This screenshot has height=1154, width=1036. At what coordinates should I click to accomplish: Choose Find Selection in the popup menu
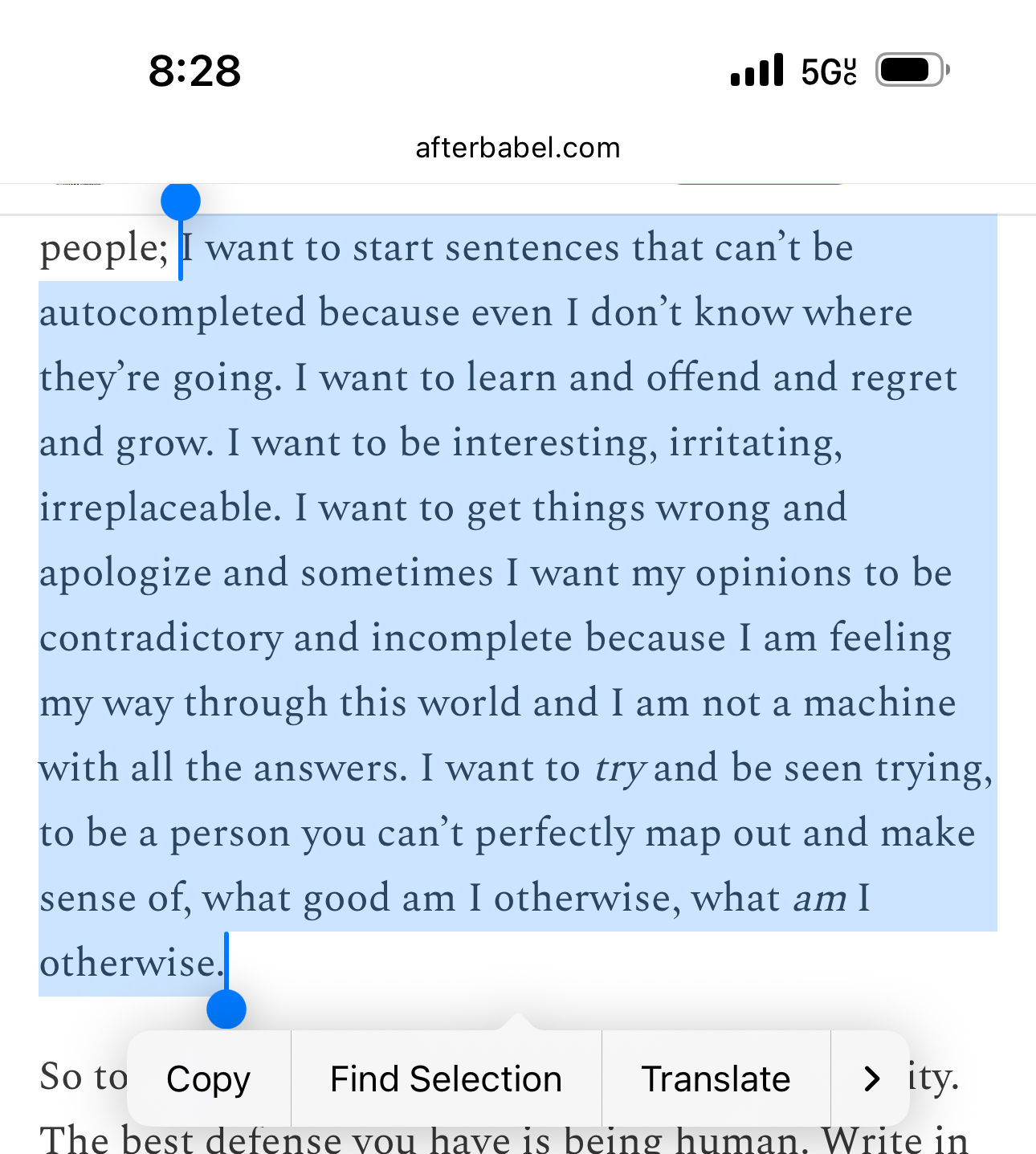(x=446, y=1079)
